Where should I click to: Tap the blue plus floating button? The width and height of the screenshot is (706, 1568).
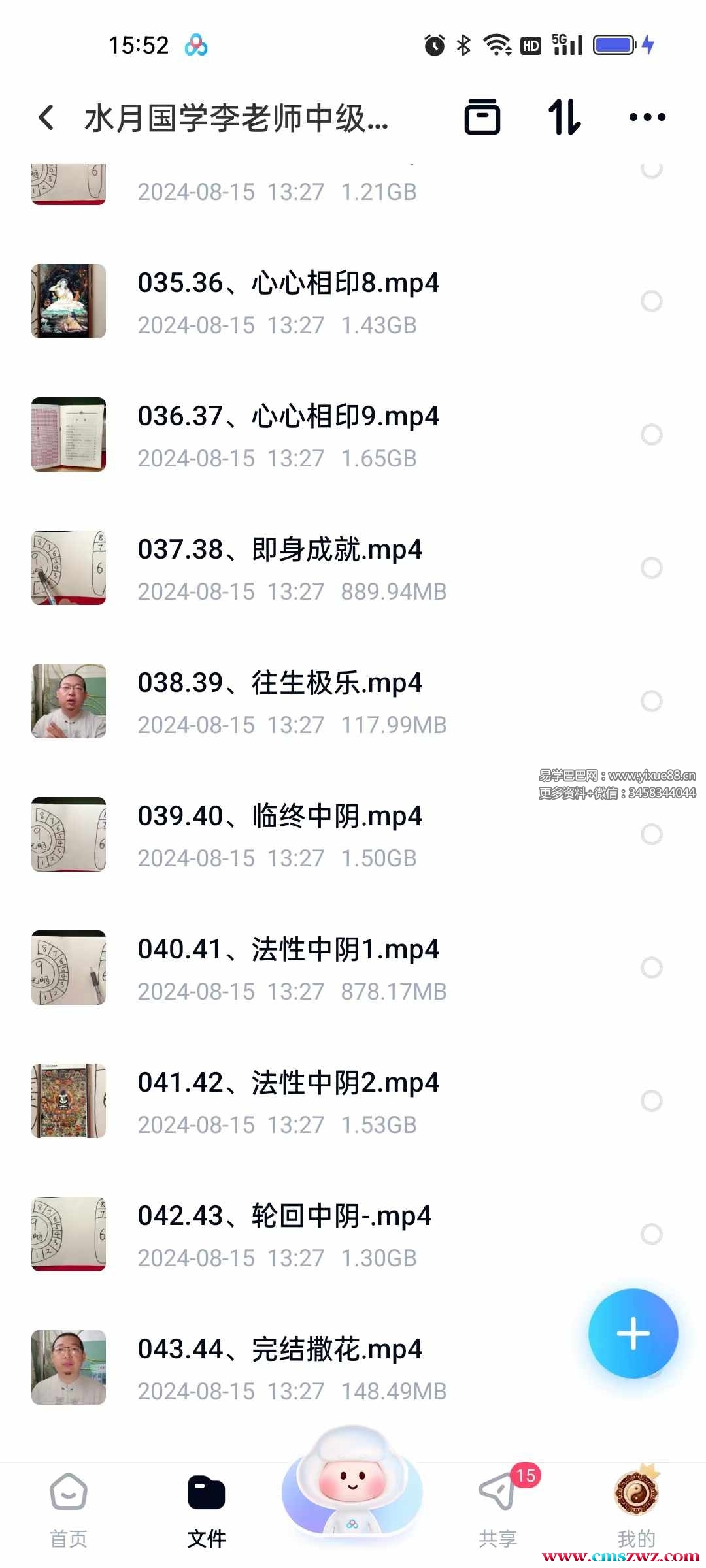click(x=633, y=1333)
